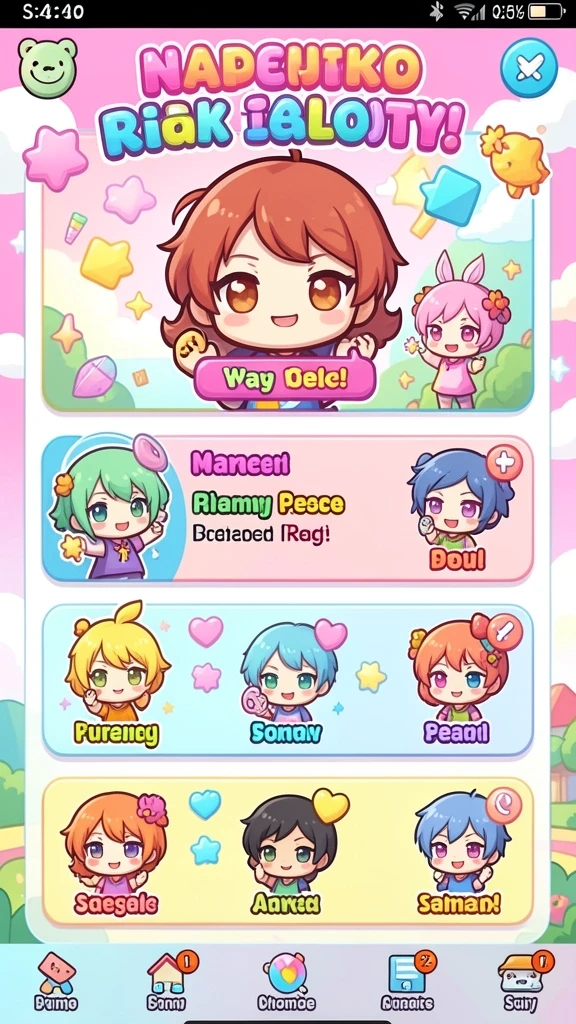This screenshot has height=1024, width=576.
Task: Tap the clock icon above Saman!
Action: tap(504, 805)
